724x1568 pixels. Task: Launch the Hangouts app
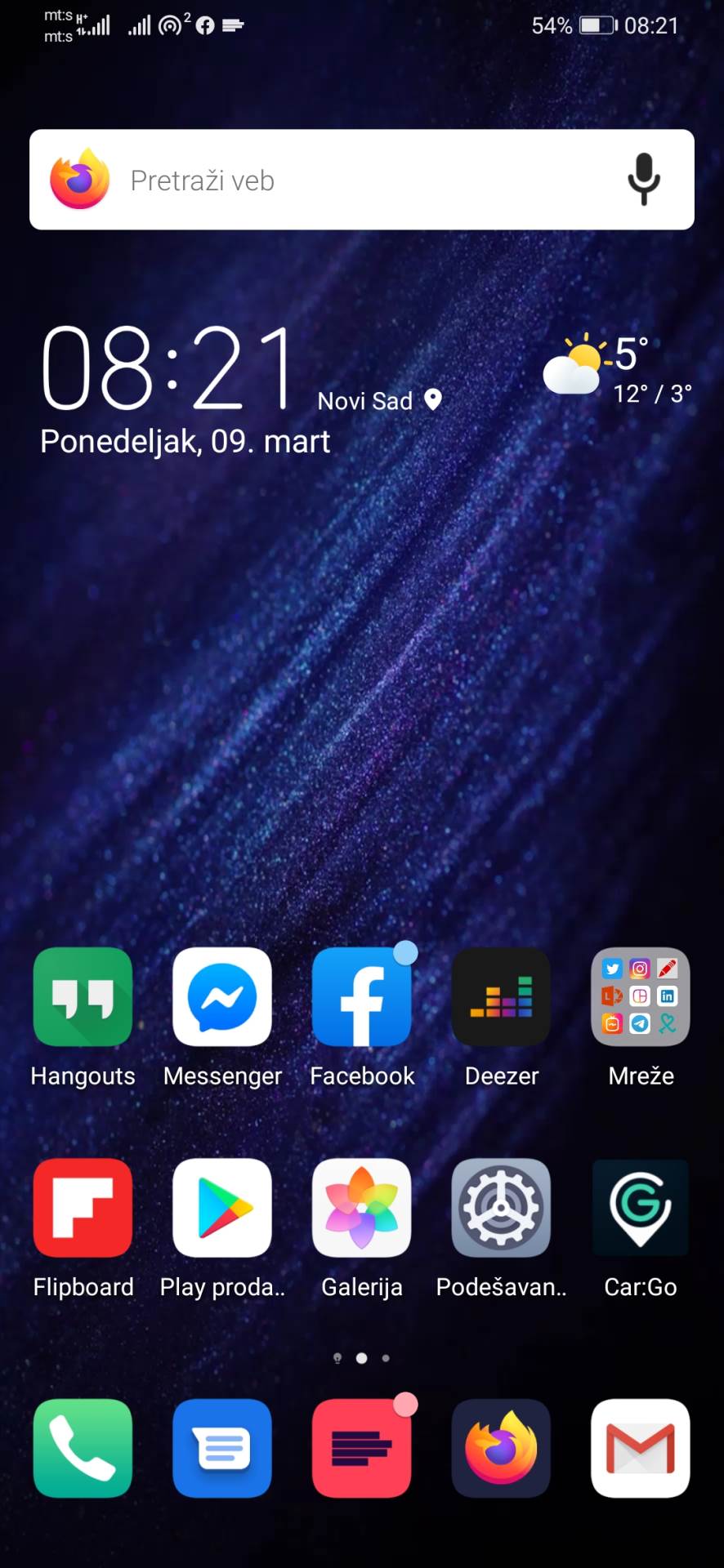83,997
